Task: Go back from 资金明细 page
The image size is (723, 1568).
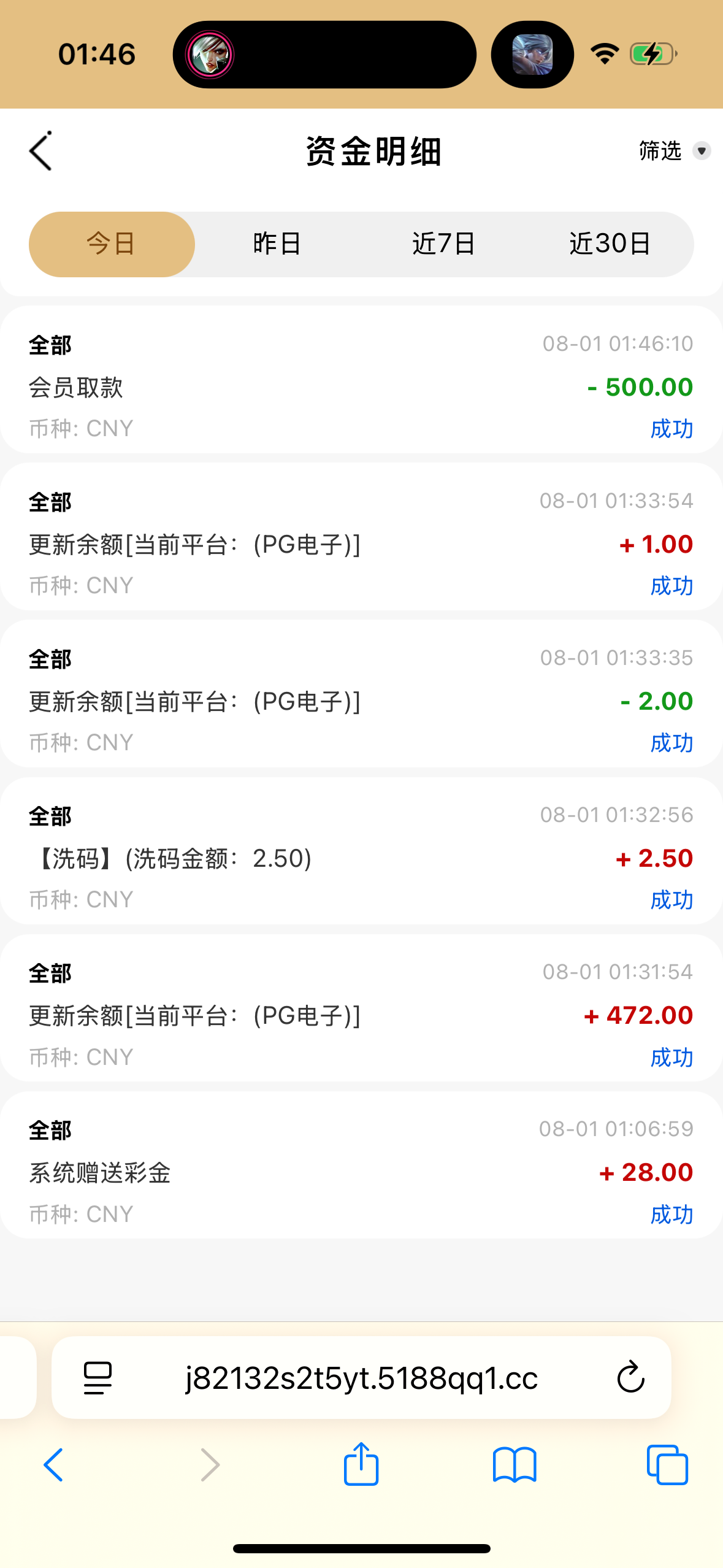Action: [x=40, y=151]
